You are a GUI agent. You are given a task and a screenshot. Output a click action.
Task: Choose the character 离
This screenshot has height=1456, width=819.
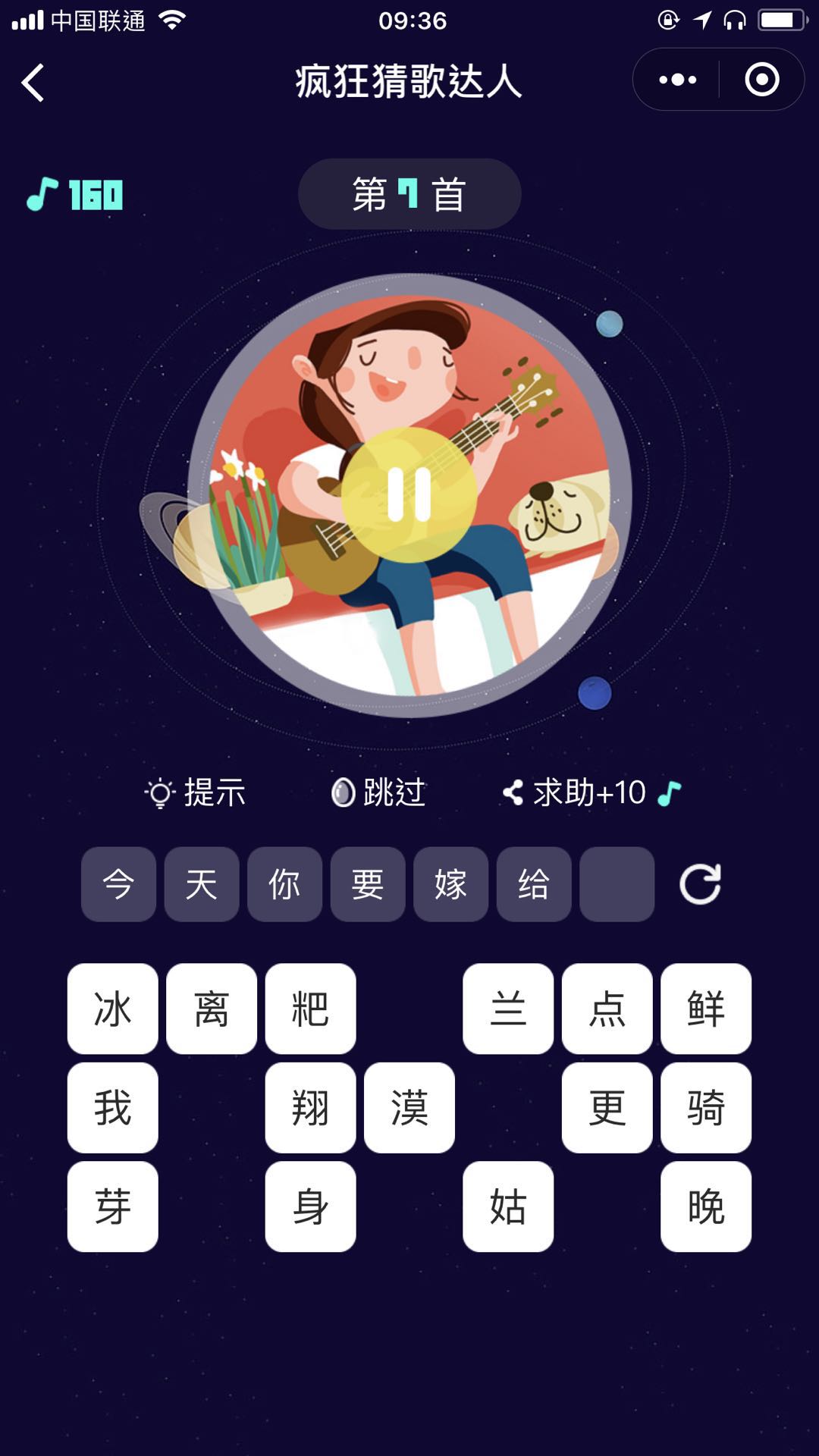pos(212,1009)
